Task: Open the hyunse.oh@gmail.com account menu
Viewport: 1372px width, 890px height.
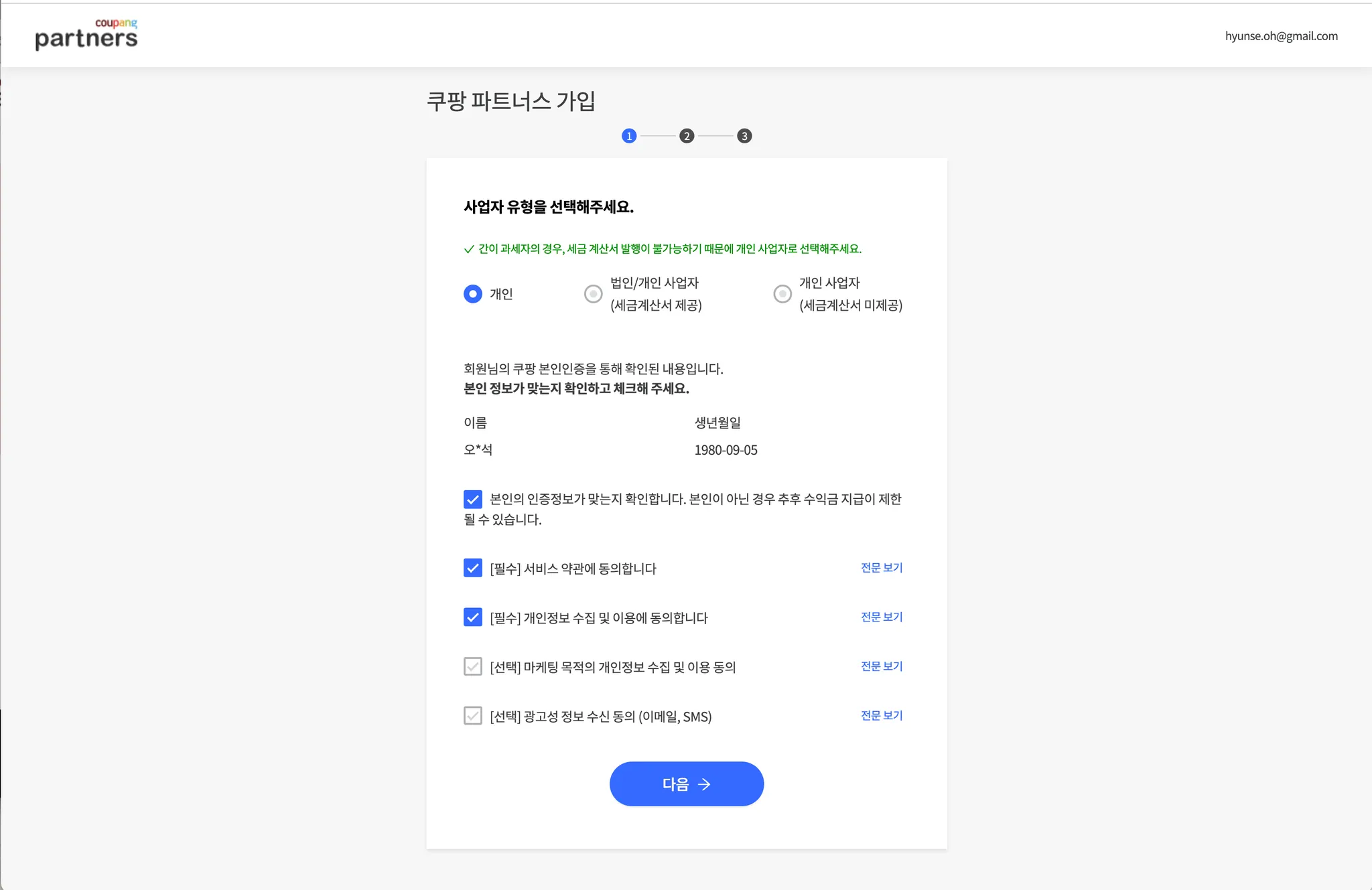Action: click(1281, 36)
